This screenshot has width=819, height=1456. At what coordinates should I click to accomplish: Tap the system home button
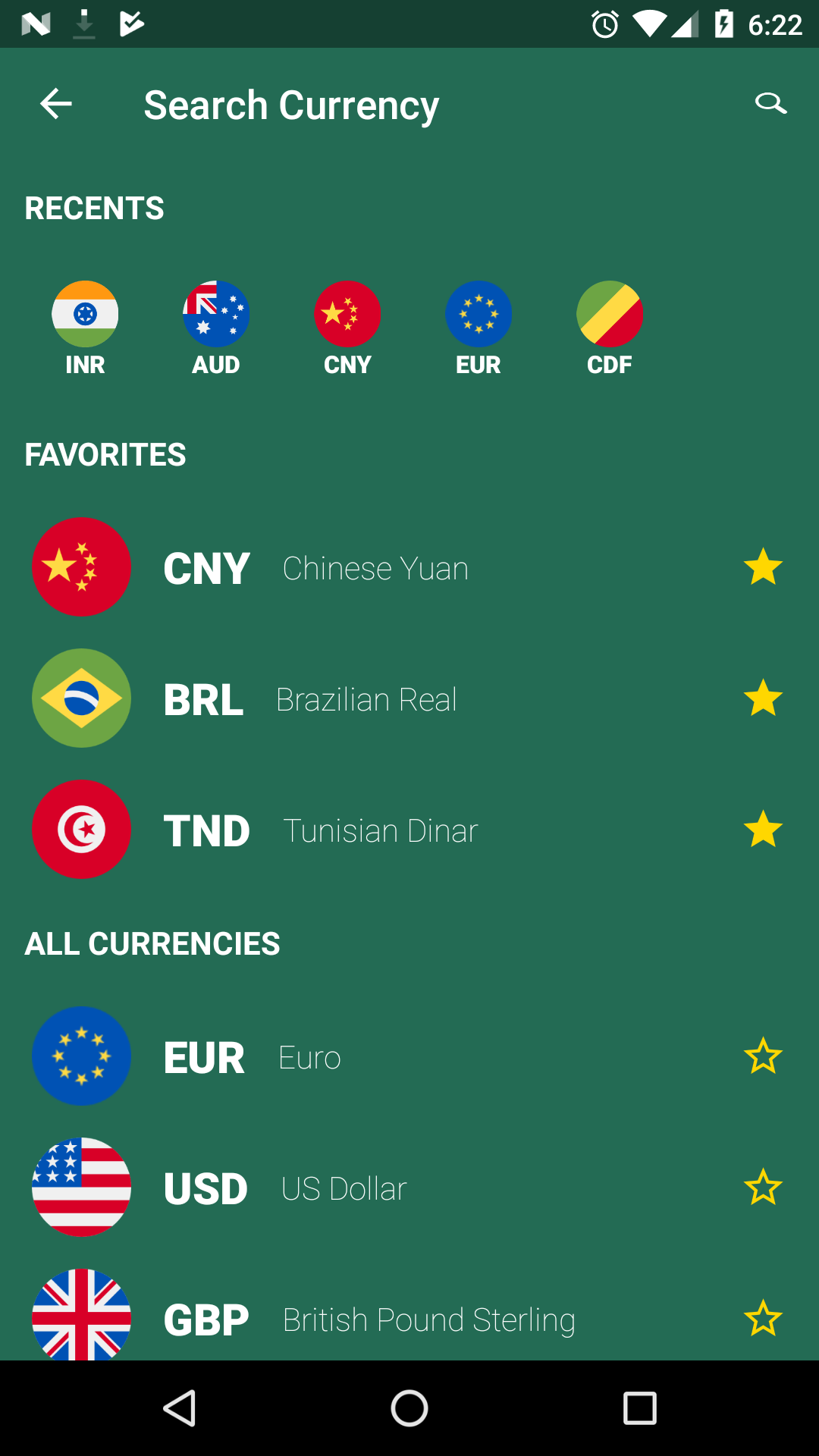click(409, 1409)
